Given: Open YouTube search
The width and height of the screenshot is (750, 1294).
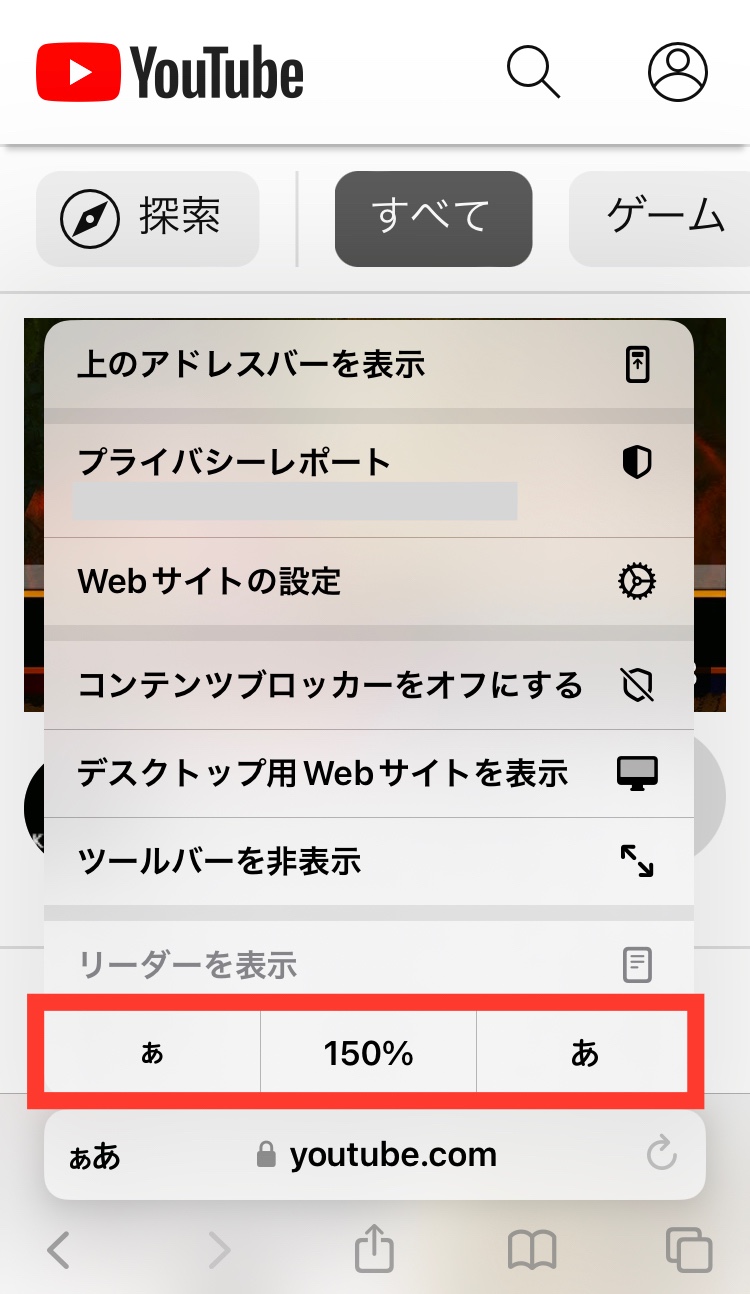Looking at the screenshot, I should [x=533, y=72].
